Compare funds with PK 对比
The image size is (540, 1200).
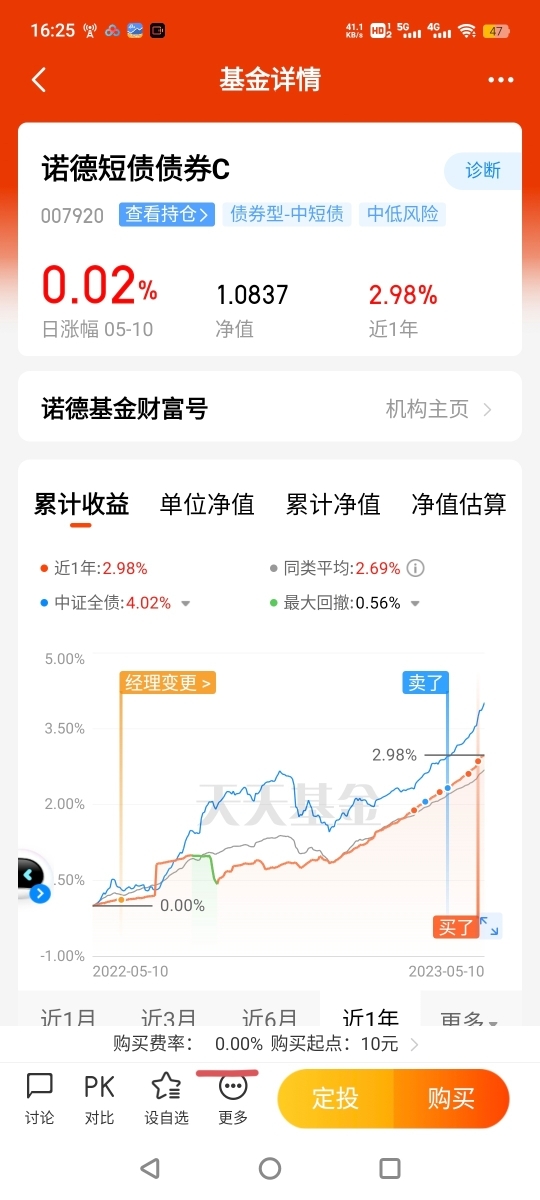[99, 1099]
